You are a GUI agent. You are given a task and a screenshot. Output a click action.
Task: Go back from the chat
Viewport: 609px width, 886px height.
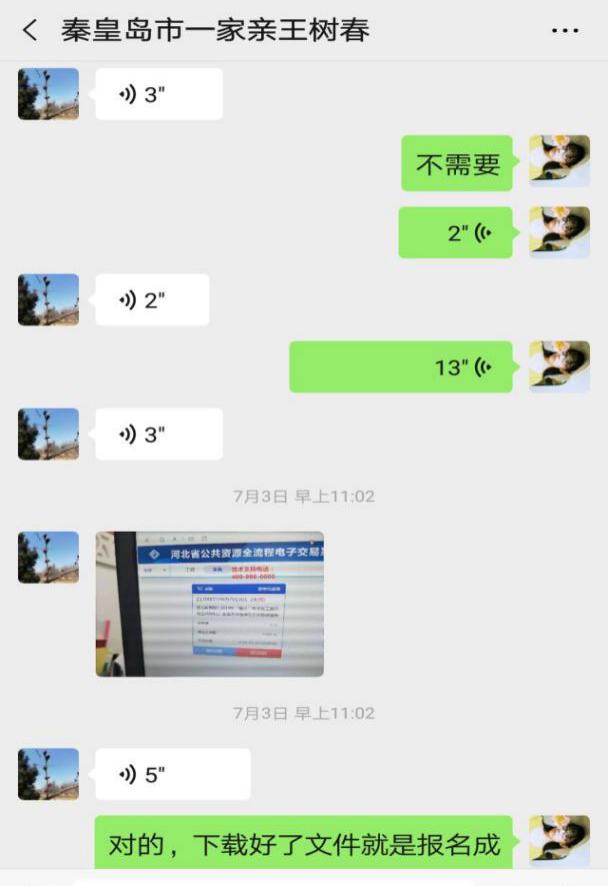coord(30,30)
